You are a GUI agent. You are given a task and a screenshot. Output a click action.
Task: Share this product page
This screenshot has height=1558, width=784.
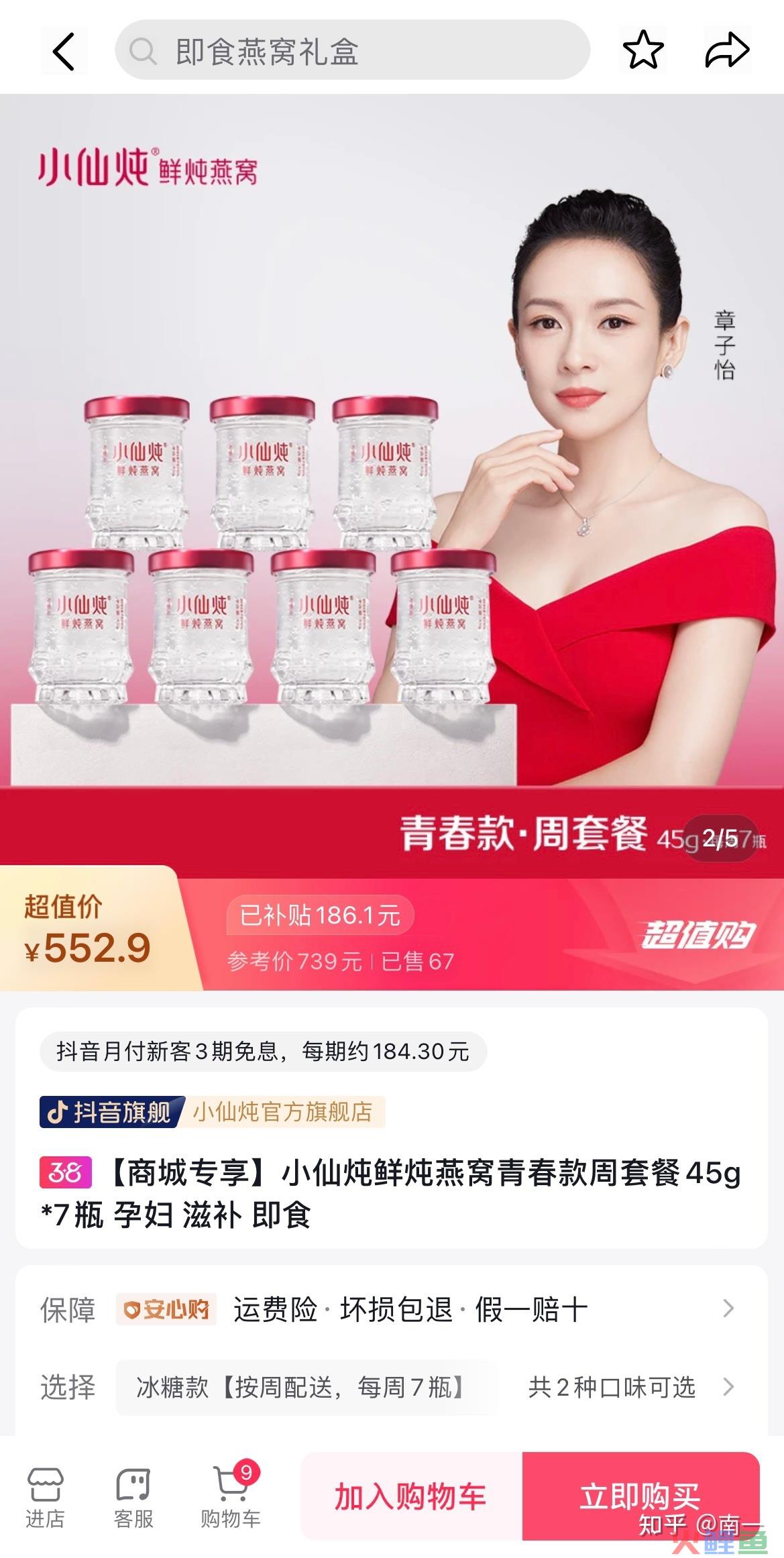click(726, 50)
